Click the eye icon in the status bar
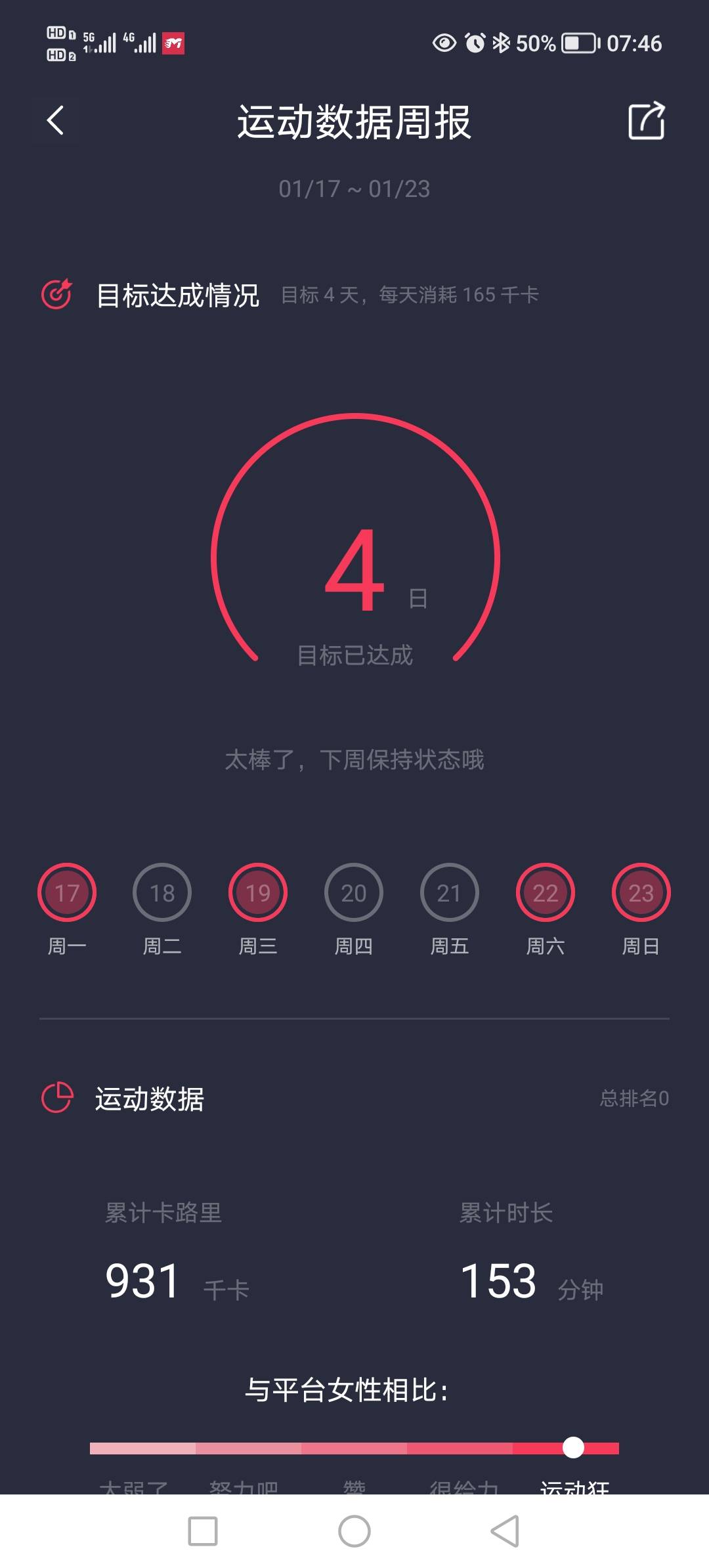The width and height of the screenshot is (709, 1568). click(443, 43)
